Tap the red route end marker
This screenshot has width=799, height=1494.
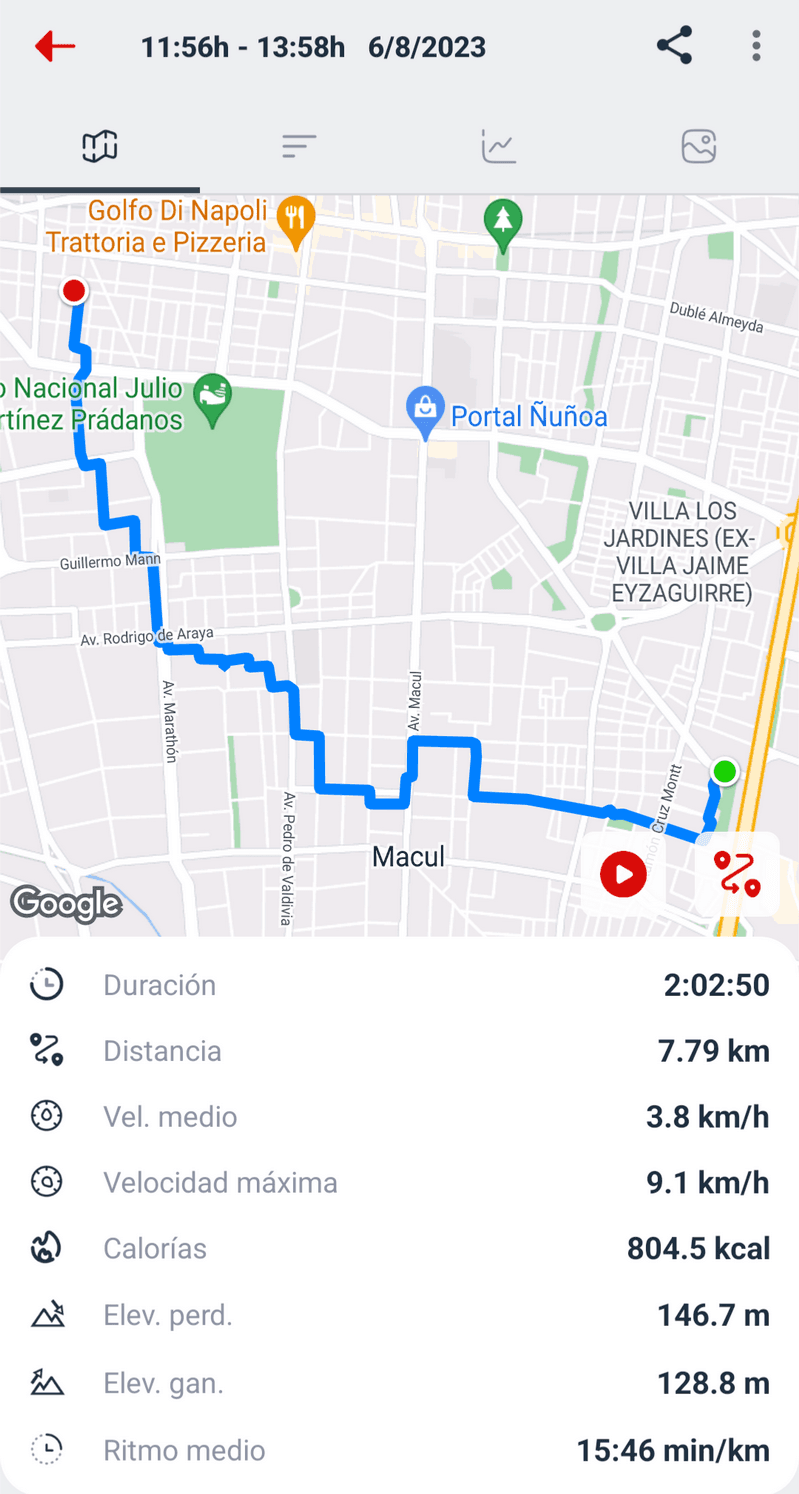coord(73,291)
